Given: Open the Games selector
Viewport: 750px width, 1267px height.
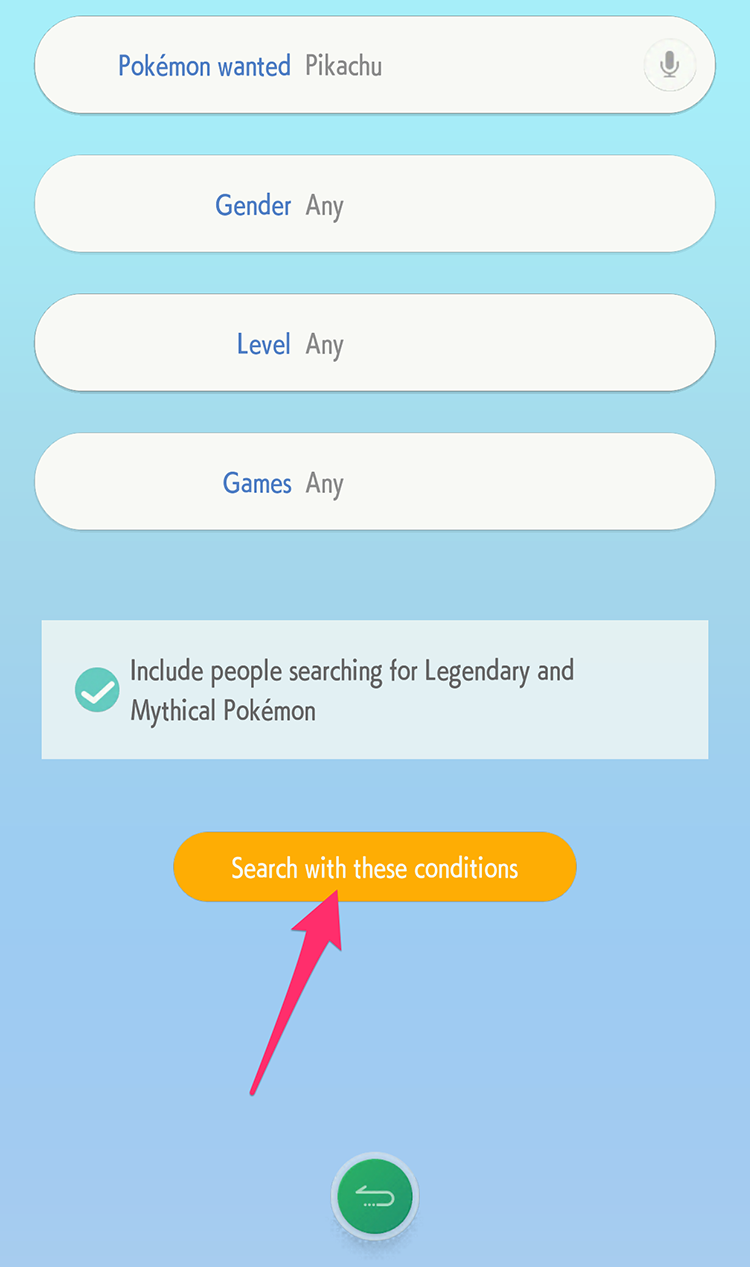Looking at the screenshot, I should pyautogui.click(x=374, y=483).
